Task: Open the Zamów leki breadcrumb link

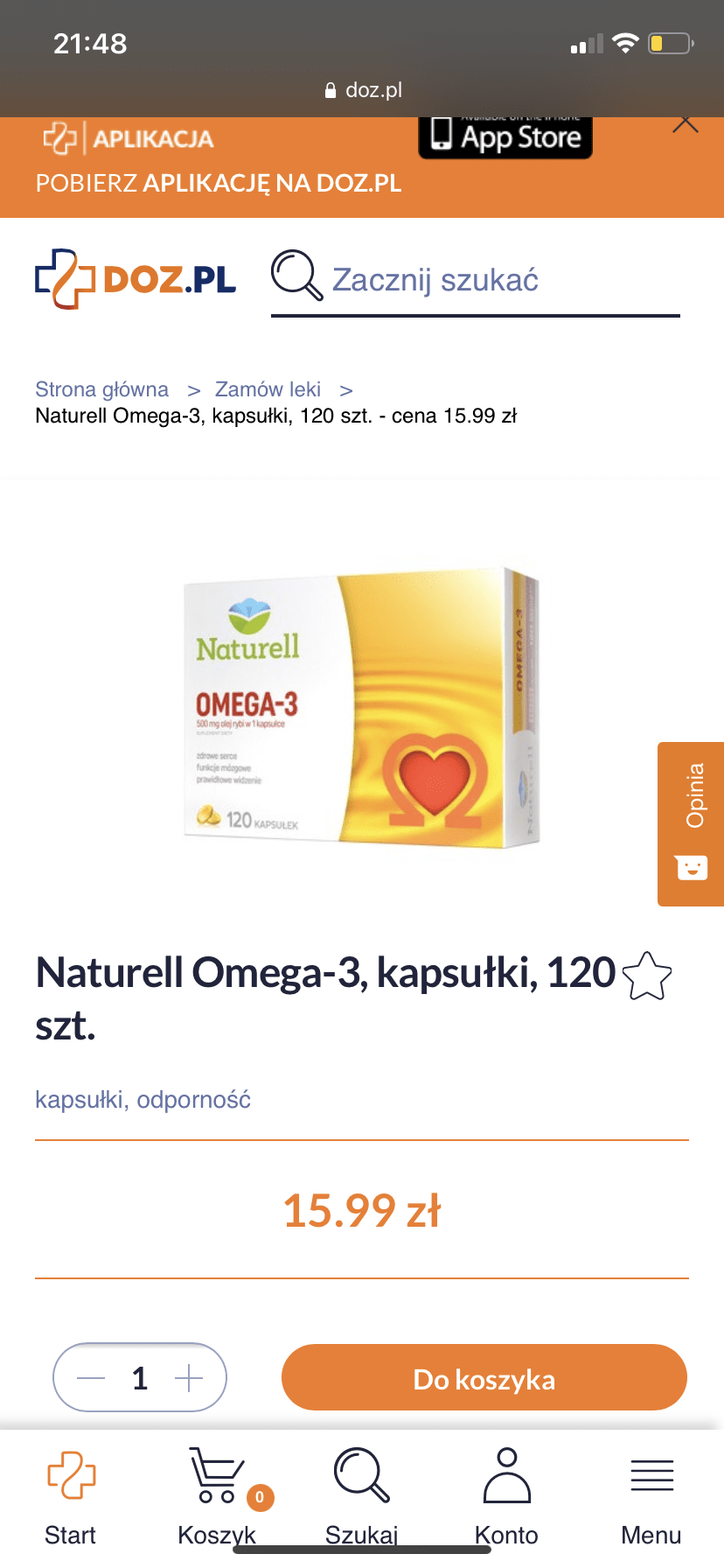Action: (268, 389)
